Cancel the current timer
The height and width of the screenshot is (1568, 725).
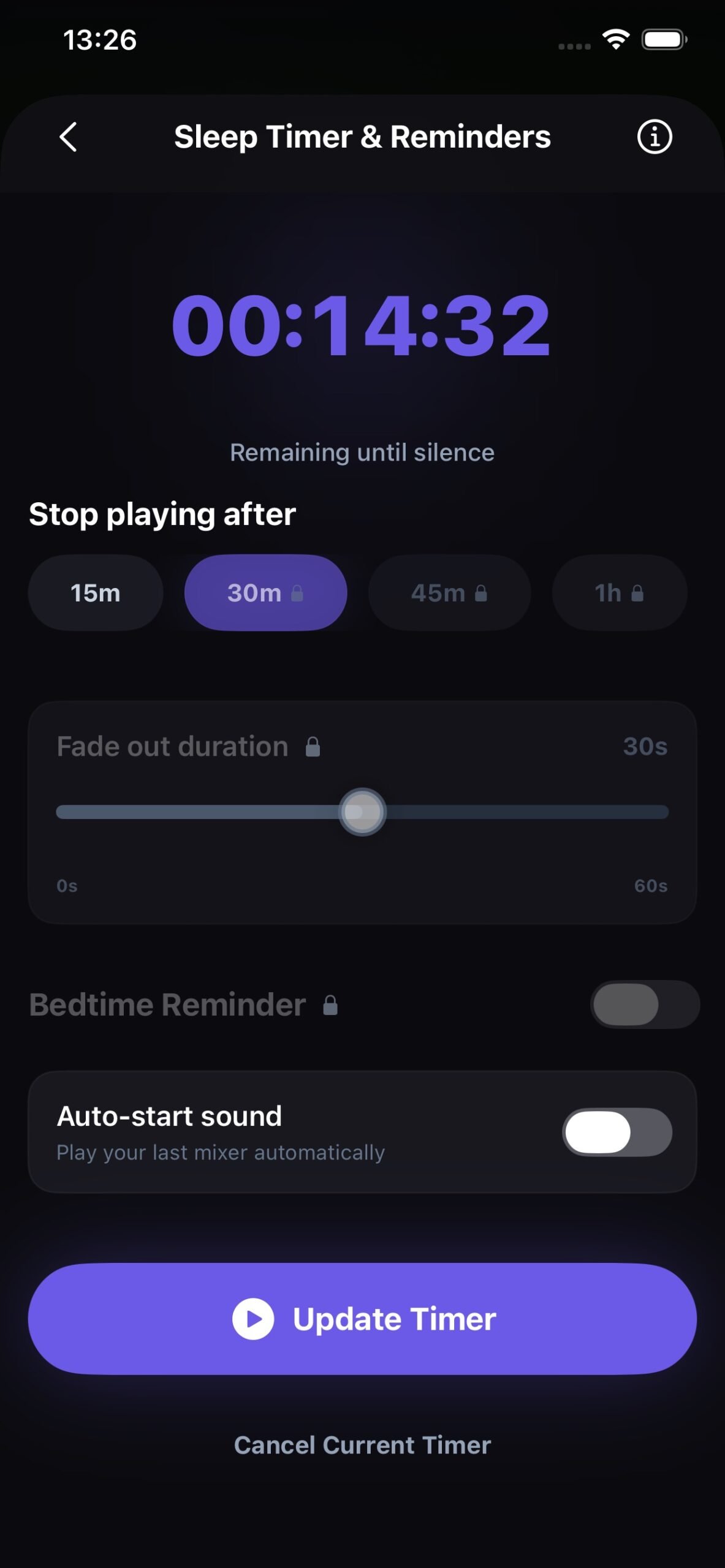pos(362,1445)
